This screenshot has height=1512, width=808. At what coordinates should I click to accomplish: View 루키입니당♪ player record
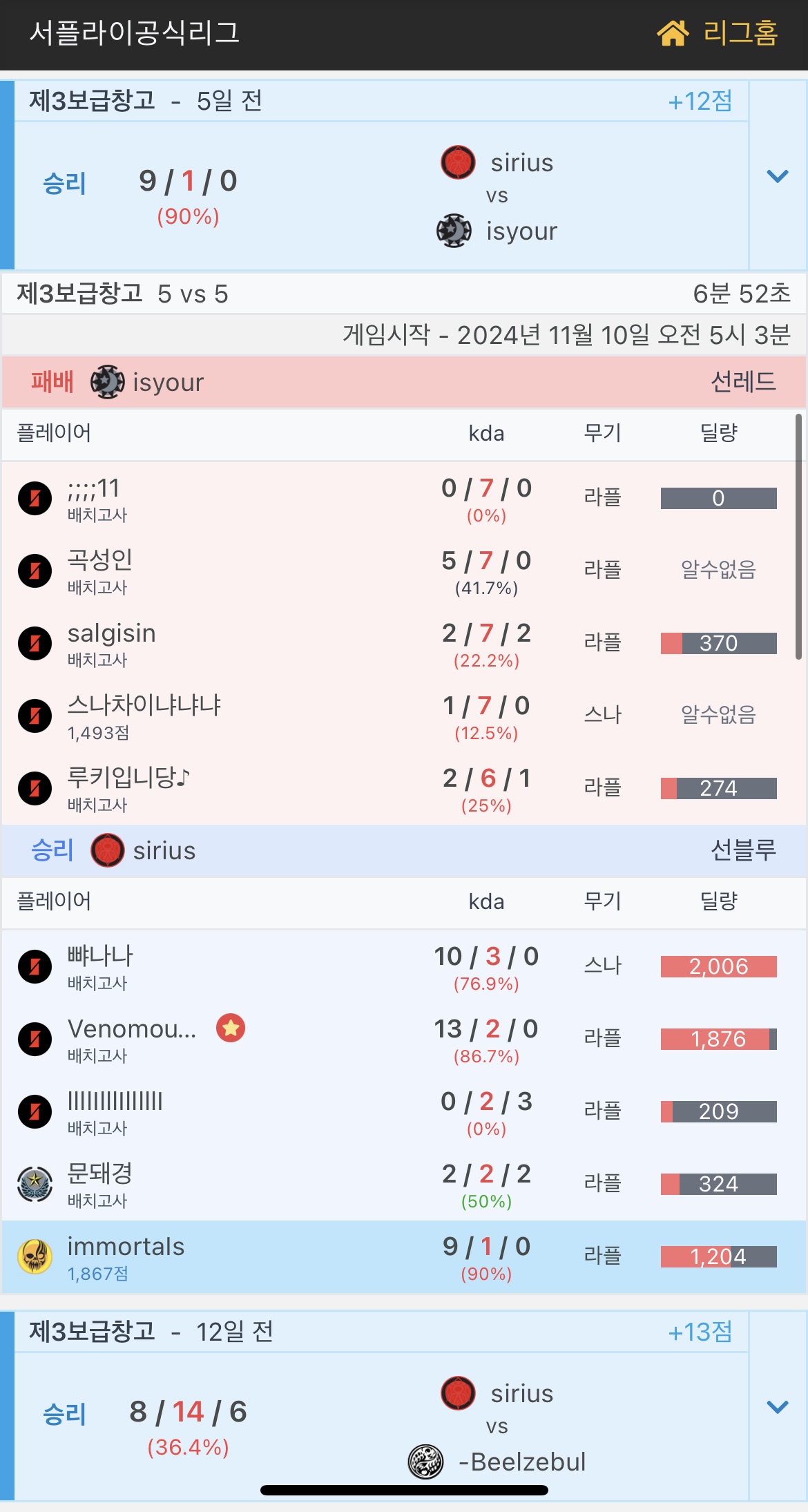tap(128, 778)
